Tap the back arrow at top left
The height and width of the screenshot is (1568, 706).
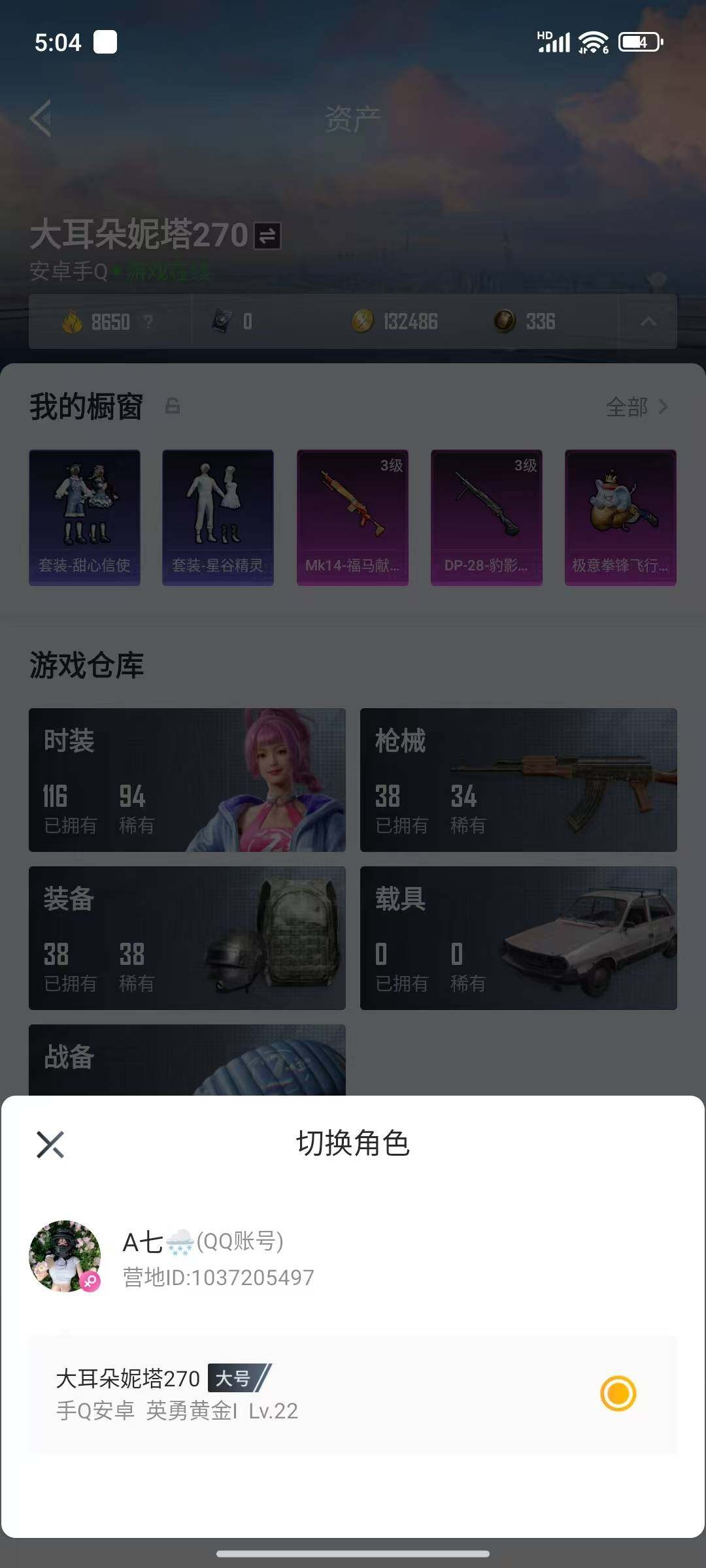[41, 118]
